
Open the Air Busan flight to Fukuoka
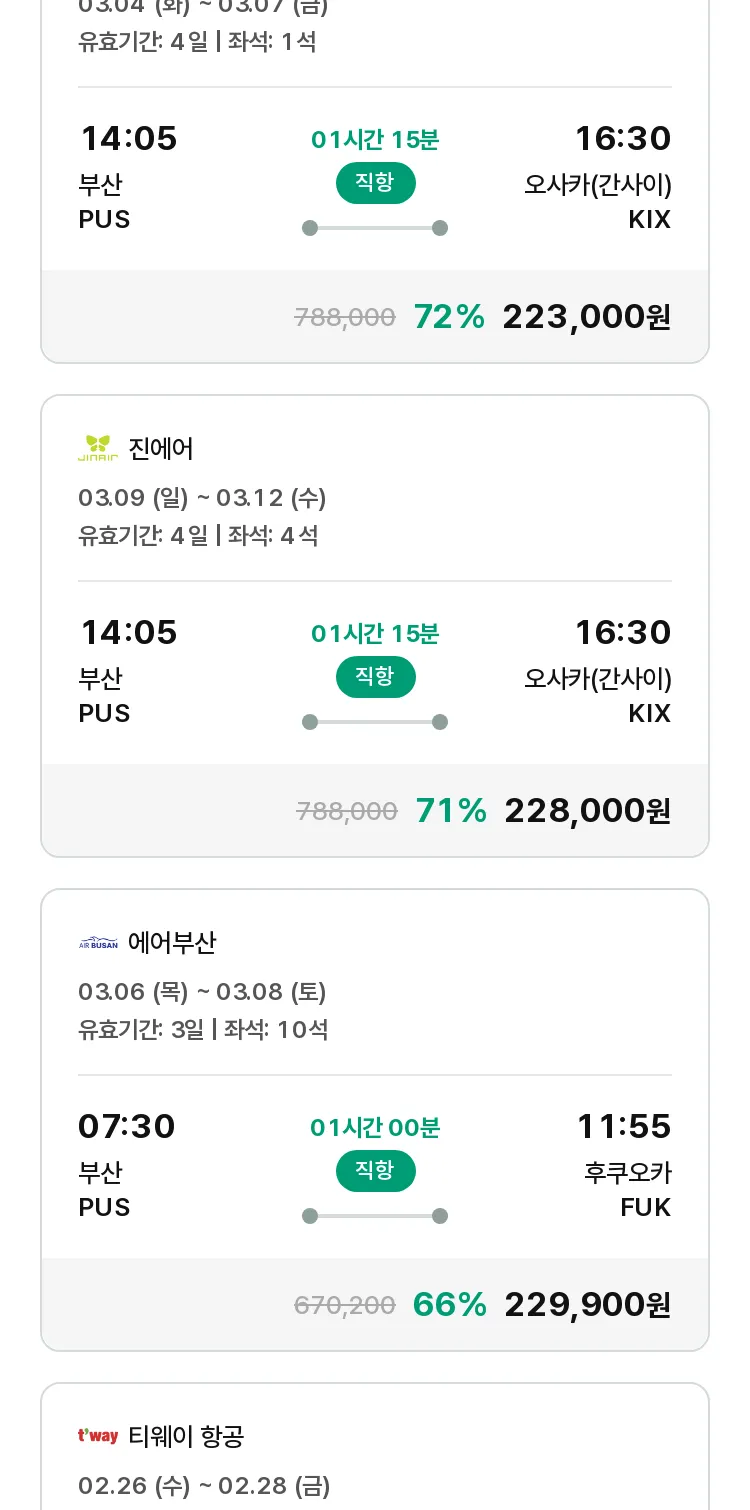coord(375,1120)
